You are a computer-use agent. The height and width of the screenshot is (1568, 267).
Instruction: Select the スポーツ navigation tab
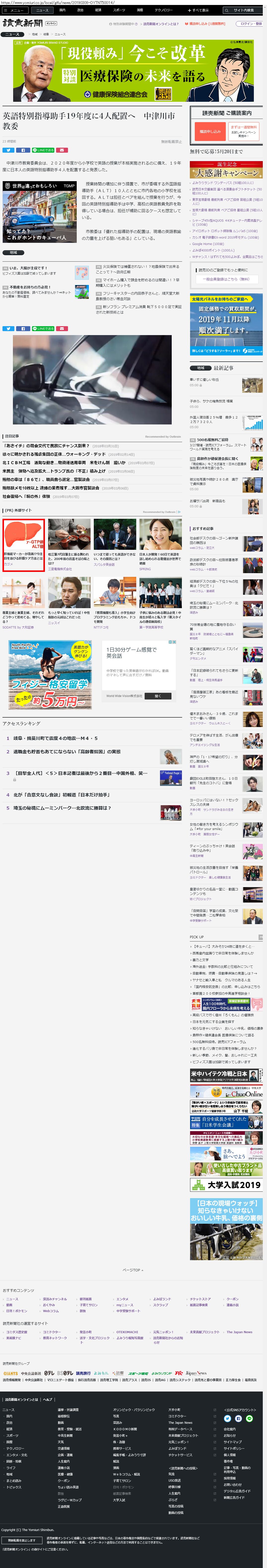(x=119, y=10)
